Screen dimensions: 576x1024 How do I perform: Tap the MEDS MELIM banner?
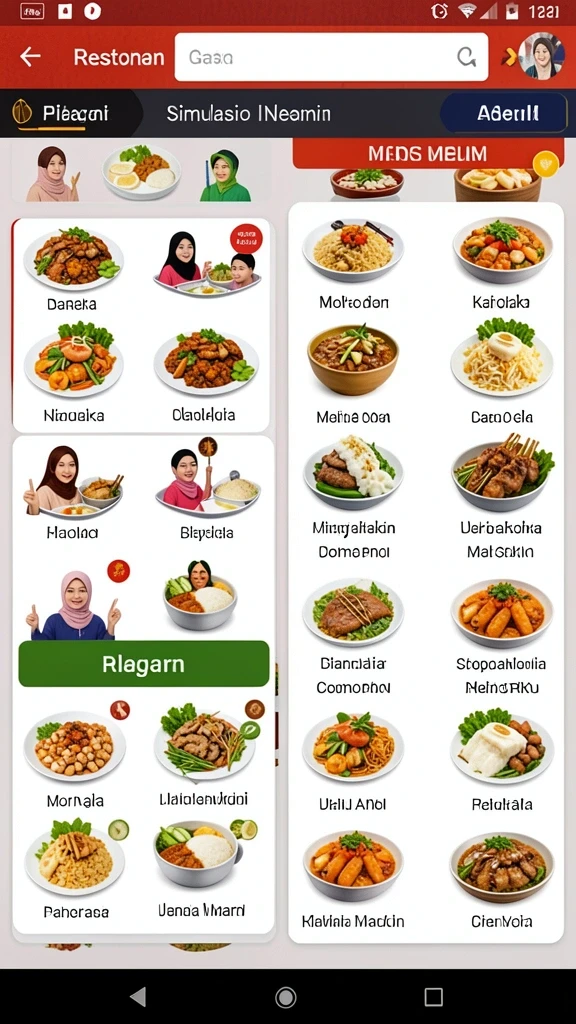[x=428, y=153]
